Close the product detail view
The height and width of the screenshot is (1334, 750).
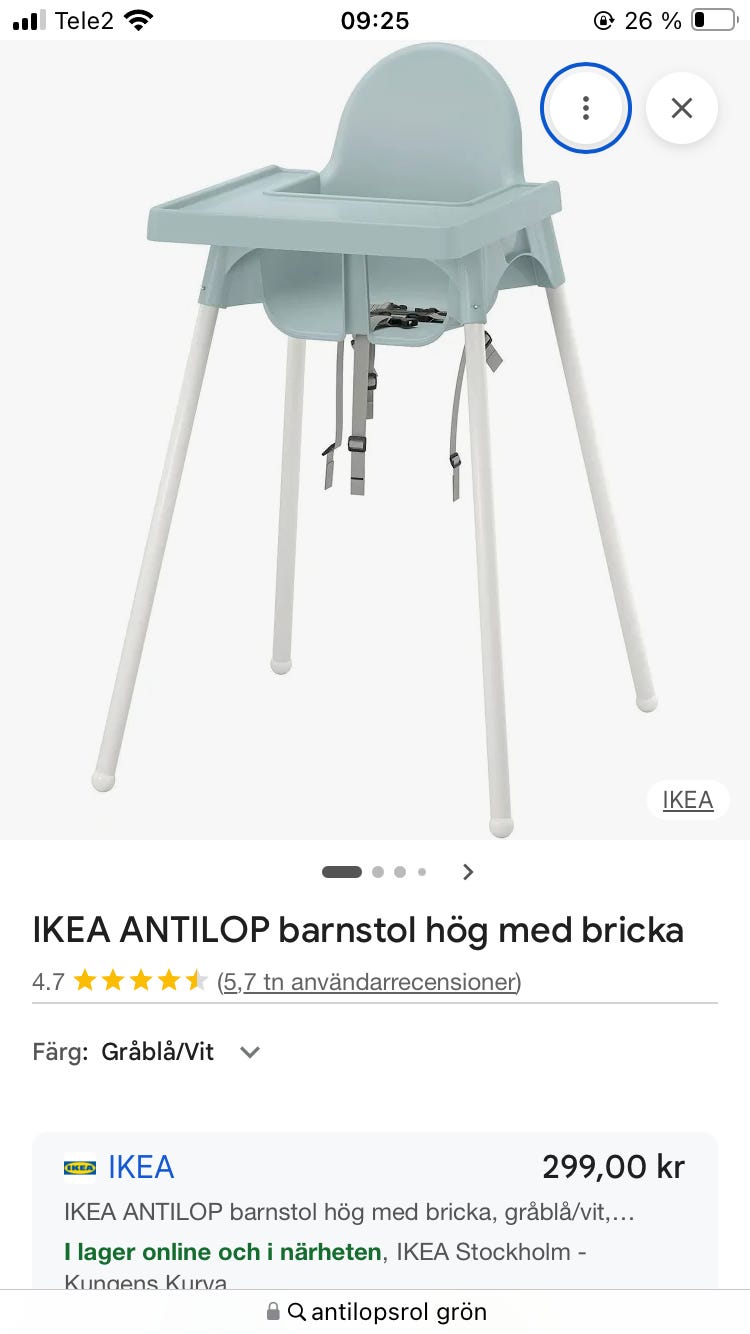682,108
